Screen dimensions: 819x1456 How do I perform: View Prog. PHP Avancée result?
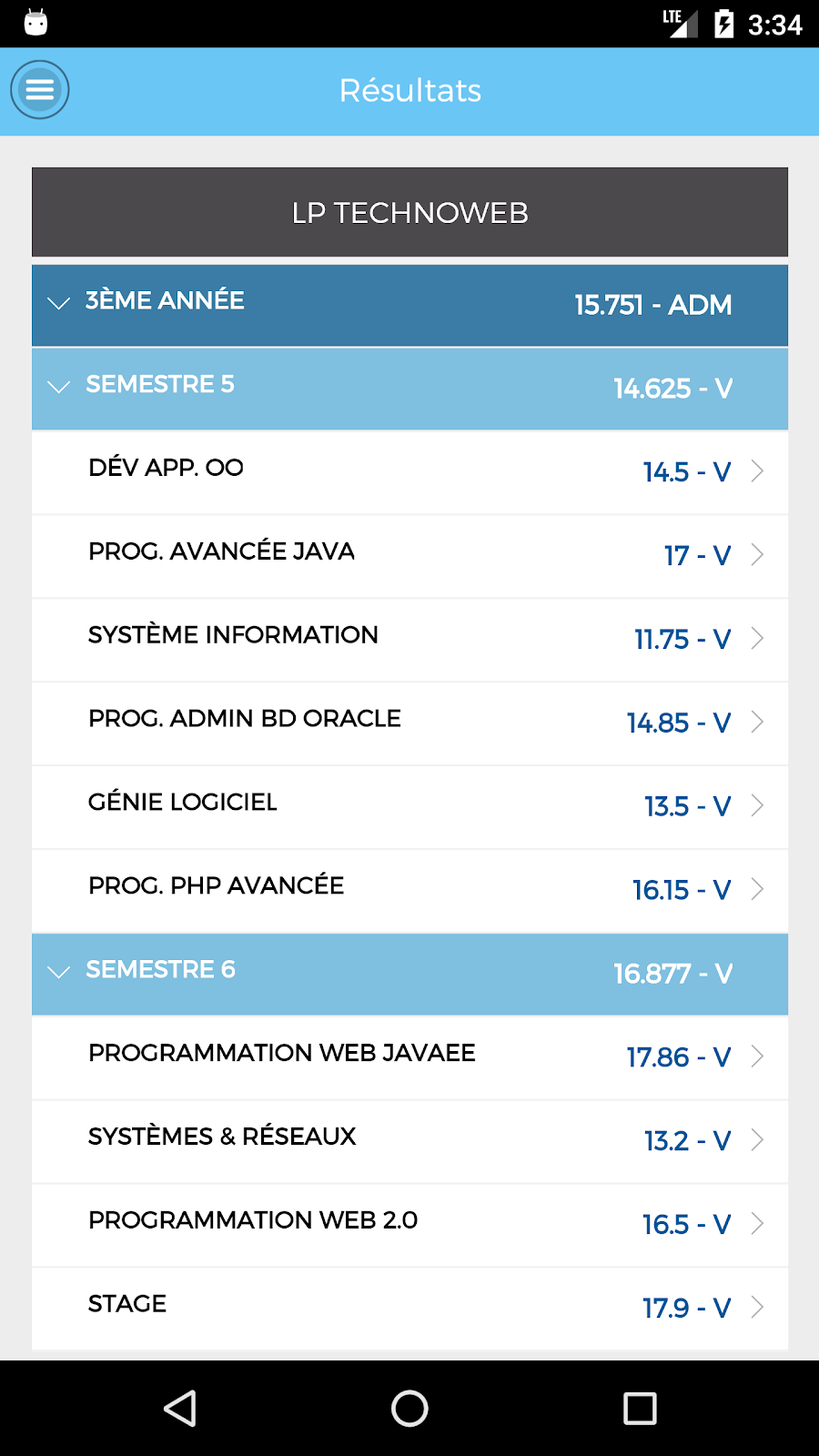pyautogui.click(x=409, y=891)
